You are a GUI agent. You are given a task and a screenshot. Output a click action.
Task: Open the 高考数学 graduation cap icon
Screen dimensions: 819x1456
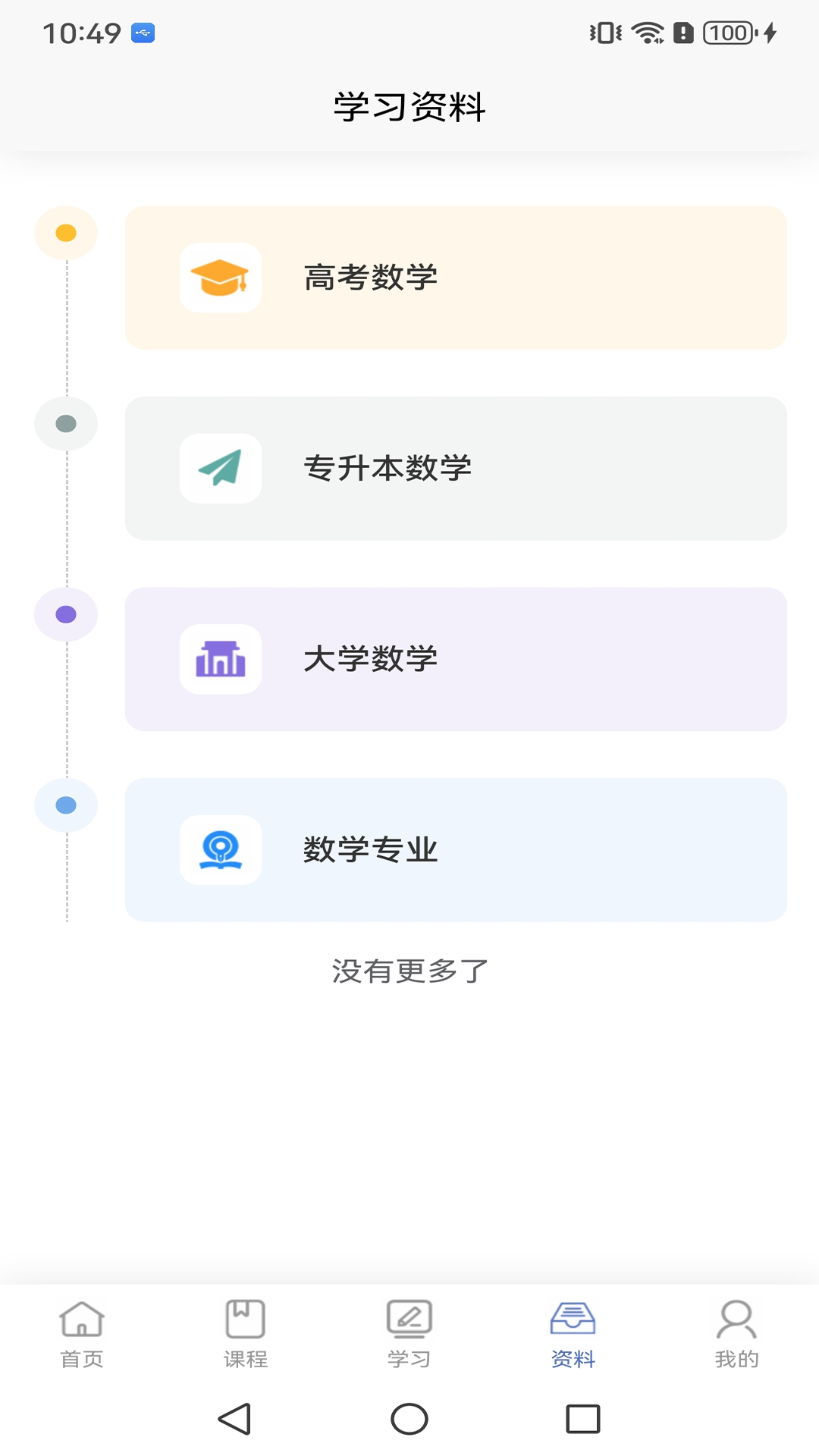pos(219,278)
